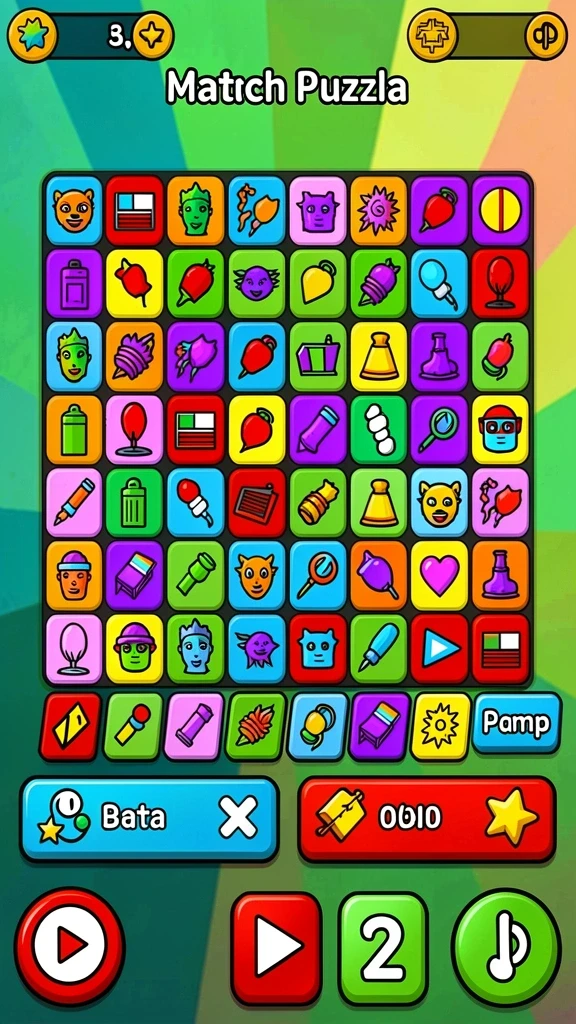
Task: Tap the Pamp button
Action: [516, 722]
